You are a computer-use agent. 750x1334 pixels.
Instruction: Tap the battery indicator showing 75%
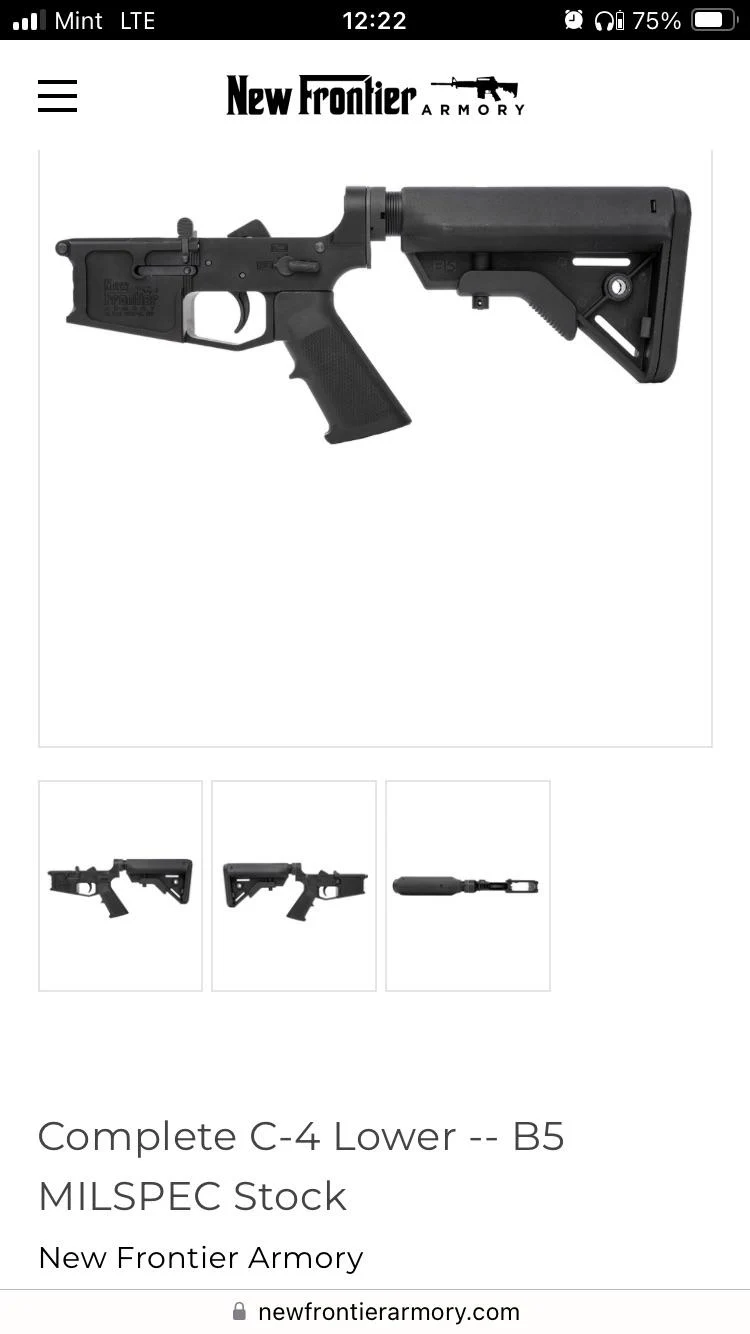(x=712, y=20)
